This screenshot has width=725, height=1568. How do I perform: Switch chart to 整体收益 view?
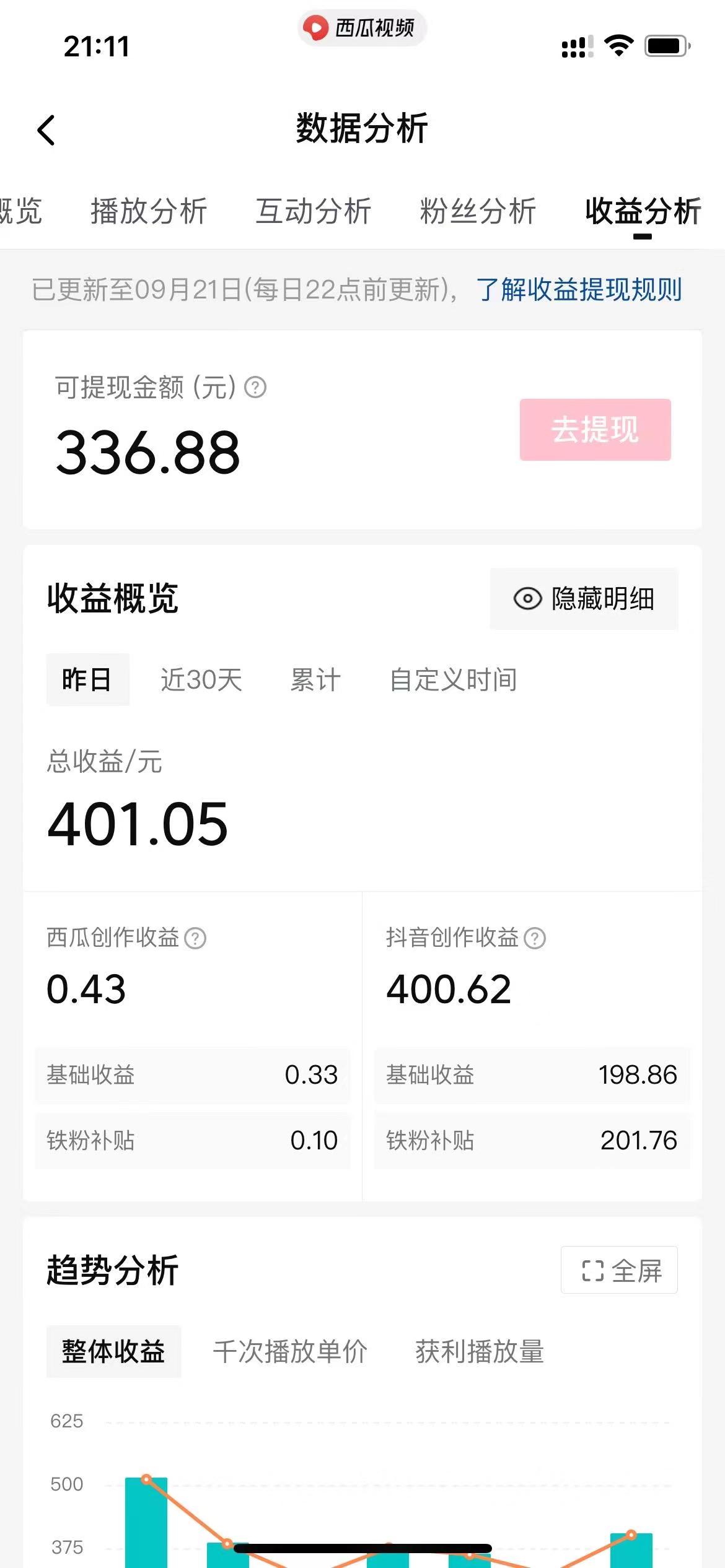pyautogui.click(x=113, y=1352)
